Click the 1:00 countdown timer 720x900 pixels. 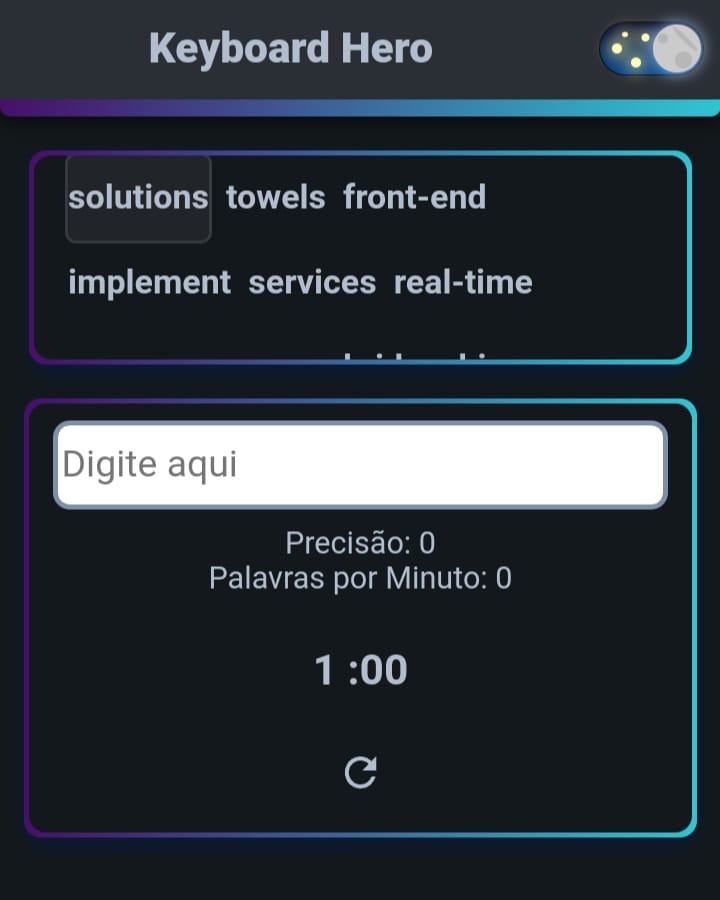[360, 669]
